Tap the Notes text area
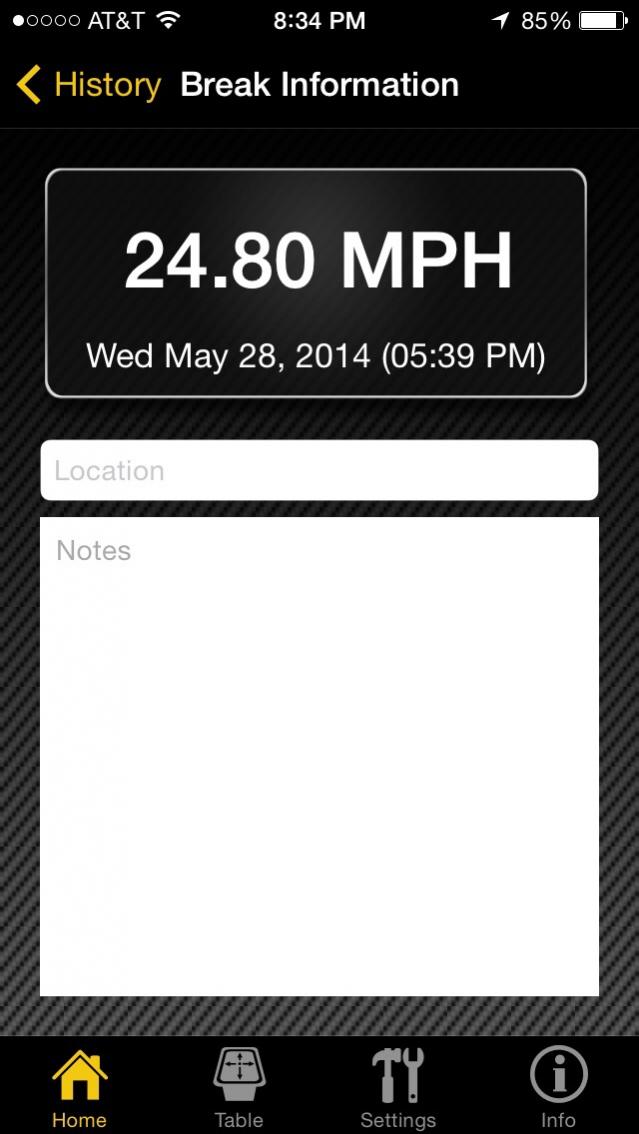The height and width of the screenshot is (1134, 639). pos(319,756)
